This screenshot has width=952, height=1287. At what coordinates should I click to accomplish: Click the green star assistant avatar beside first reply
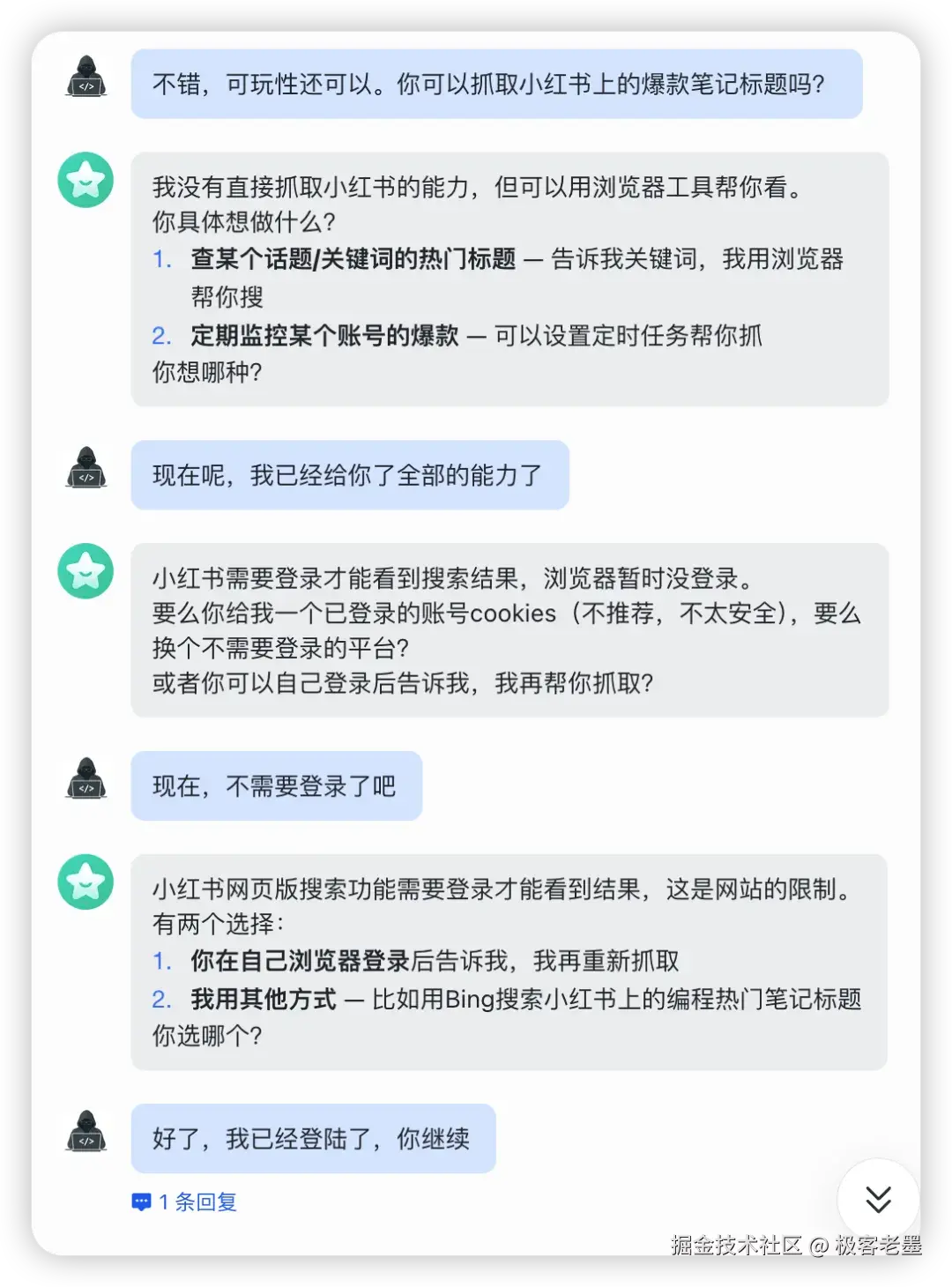(x=85, y=180)
